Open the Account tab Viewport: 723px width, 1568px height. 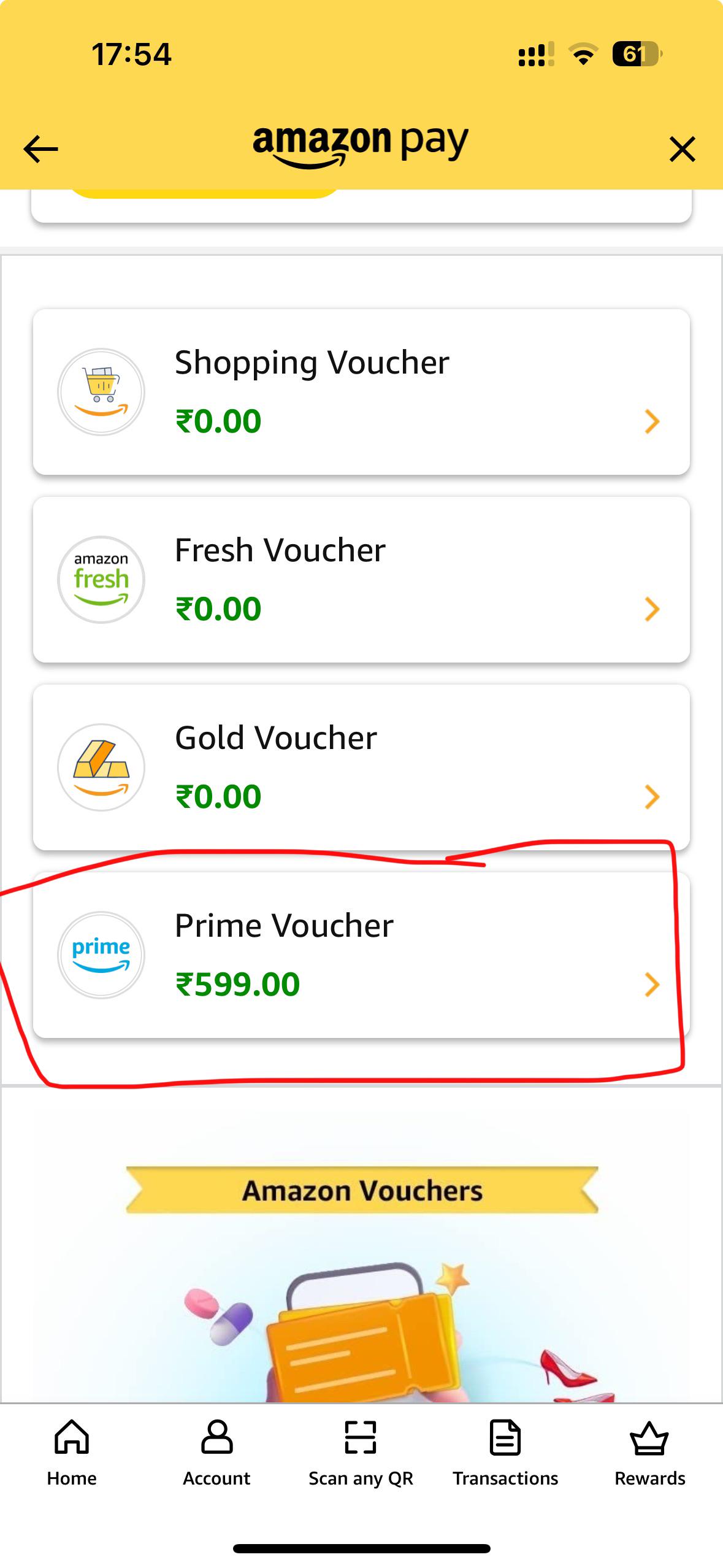tap(216, 1452)
